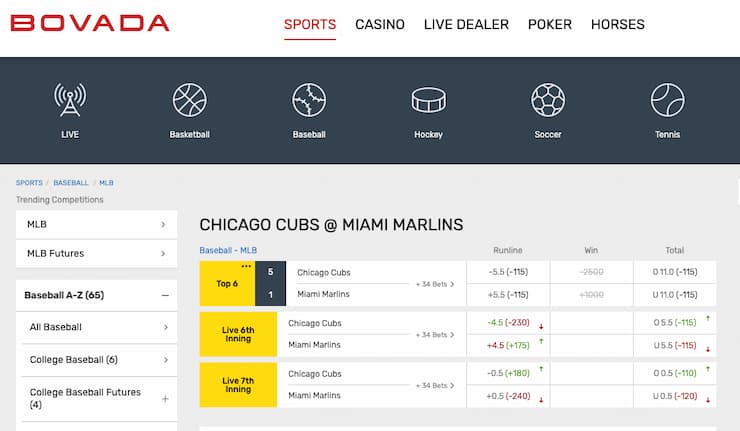Image resolution: width=740 pixels, height=431 pixels.
Task: Open College Baseball (6)
Action: click(96, 360)
